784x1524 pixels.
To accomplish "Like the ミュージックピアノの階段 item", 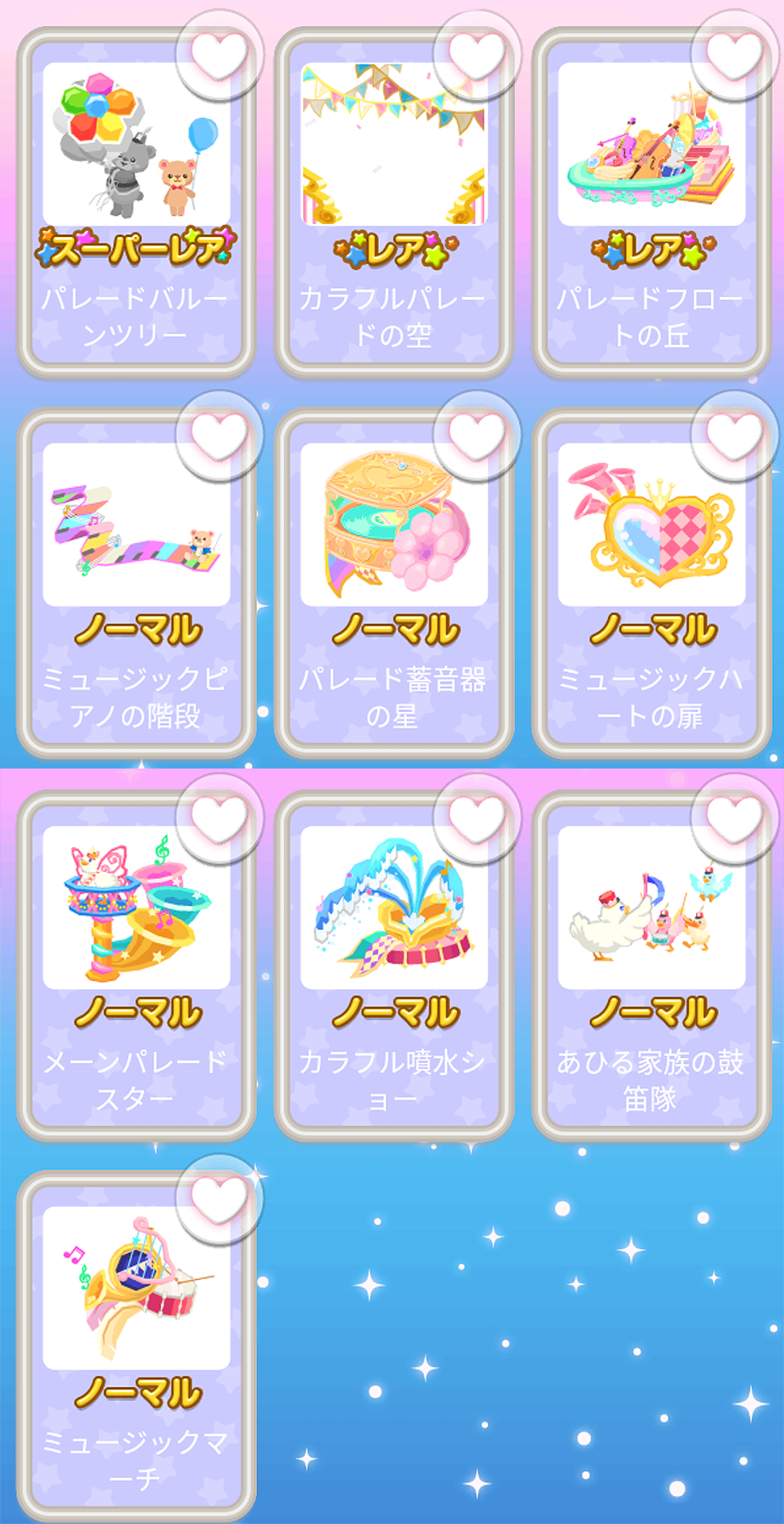I will [219, 436].
